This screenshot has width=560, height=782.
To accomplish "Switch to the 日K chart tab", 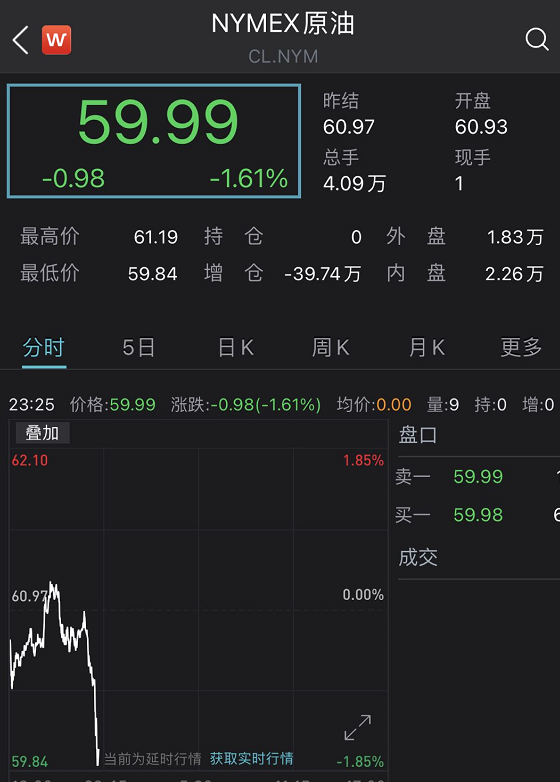I will coord(236,347).
